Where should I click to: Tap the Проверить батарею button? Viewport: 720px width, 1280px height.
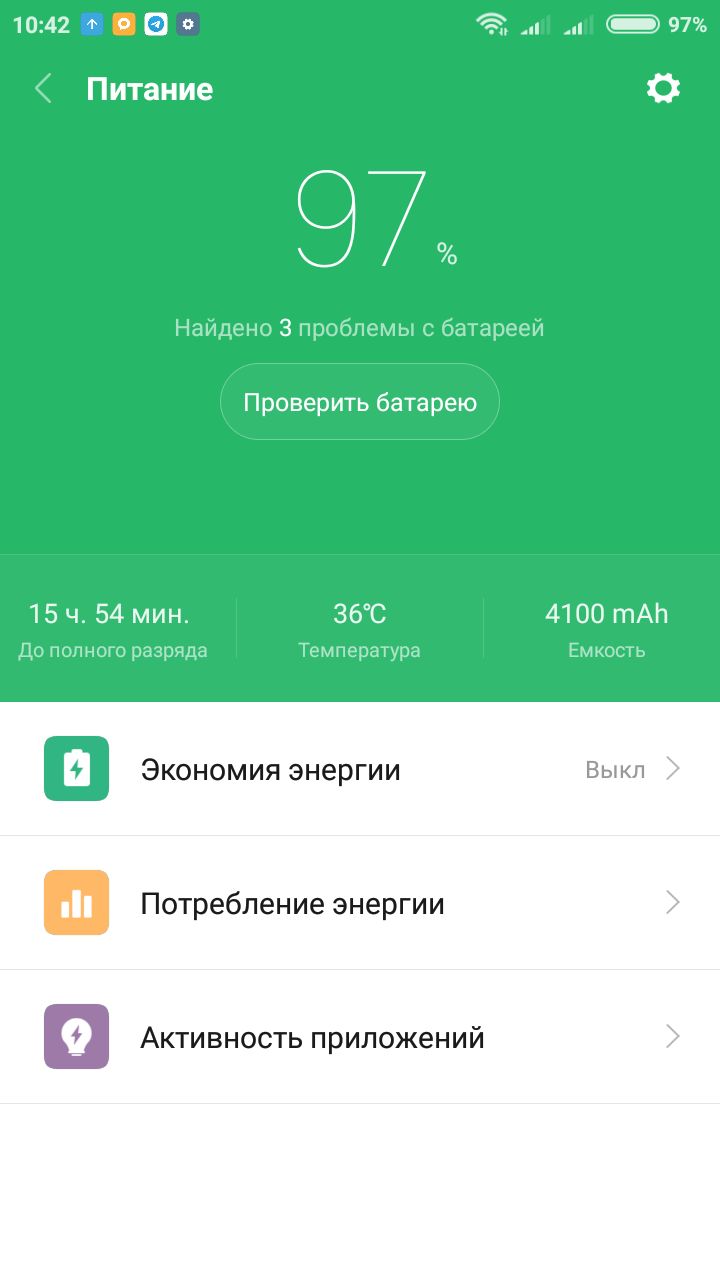pos(360,402)
